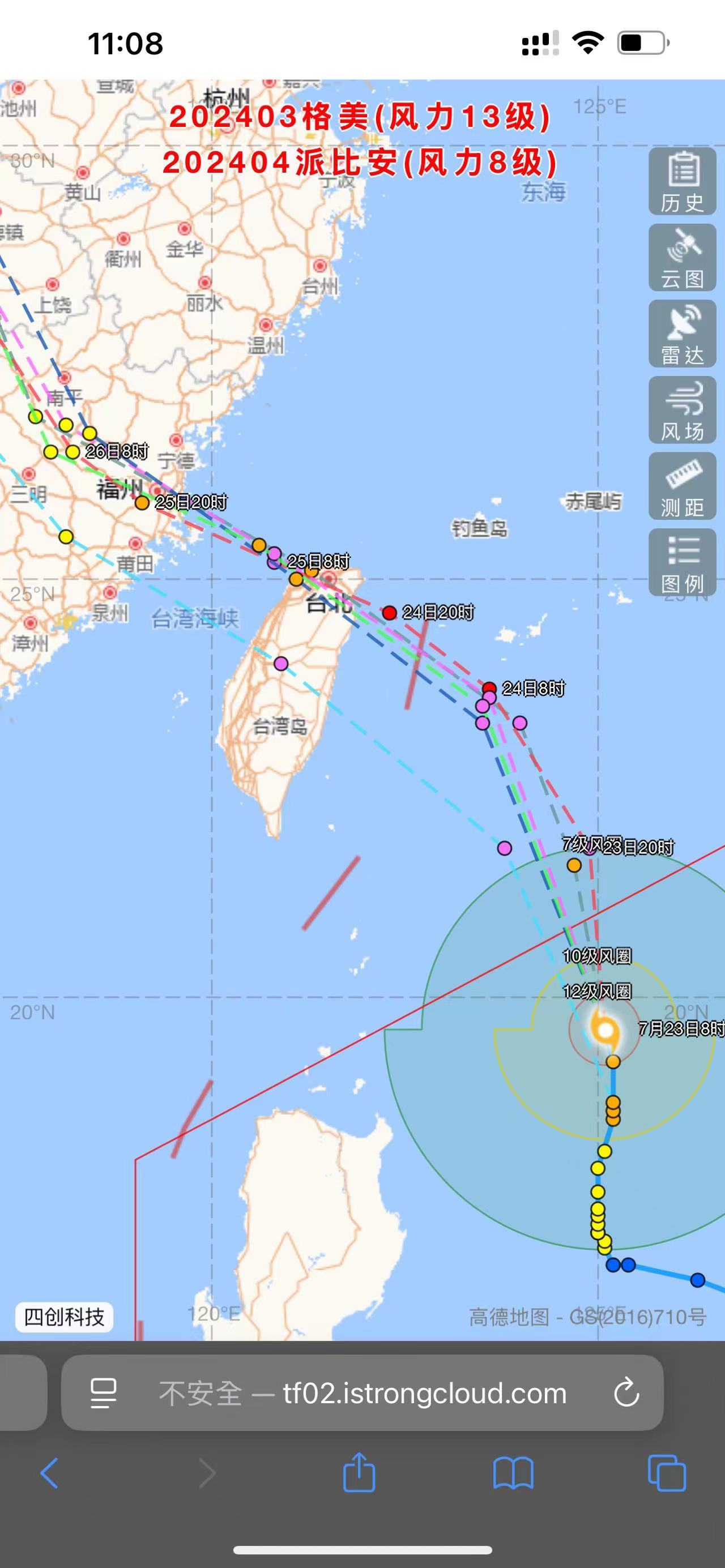
Task: Tap the 25日20时 forecast point near 福州
Action: click(142, 503)
